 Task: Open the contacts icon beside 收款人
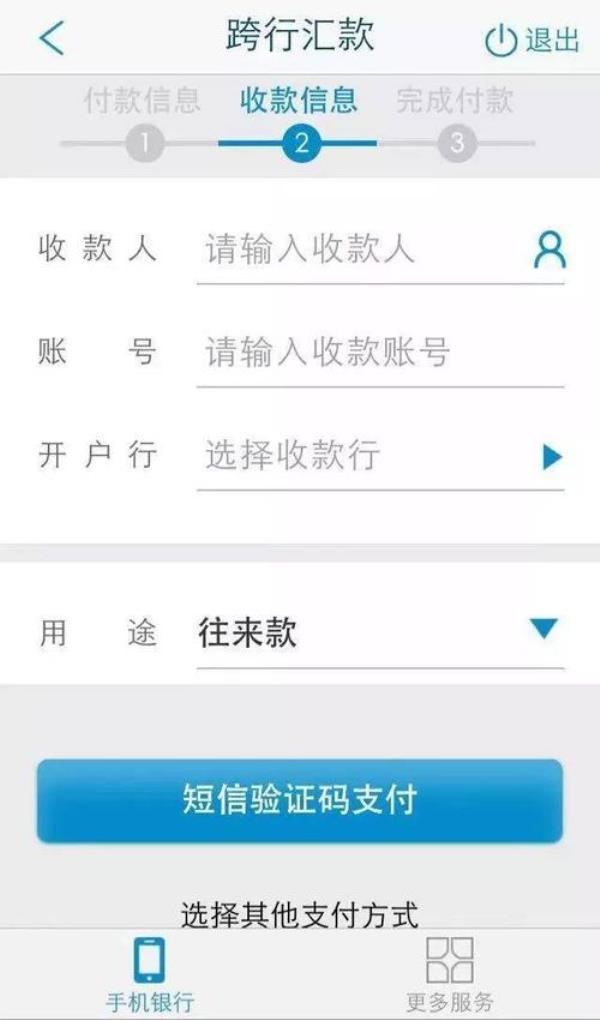[549, 250]
